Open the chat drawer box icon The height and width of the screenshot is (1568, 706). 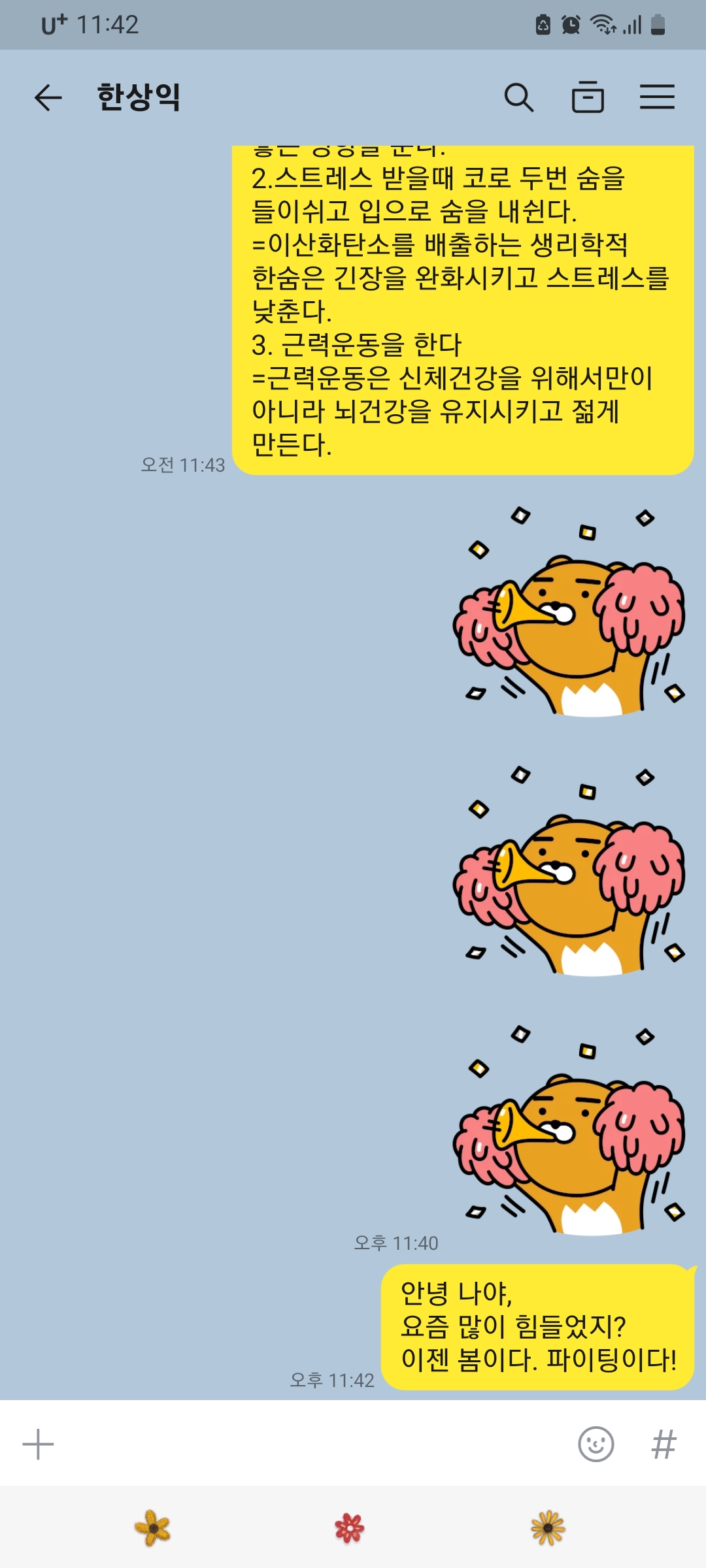point(588,98)
